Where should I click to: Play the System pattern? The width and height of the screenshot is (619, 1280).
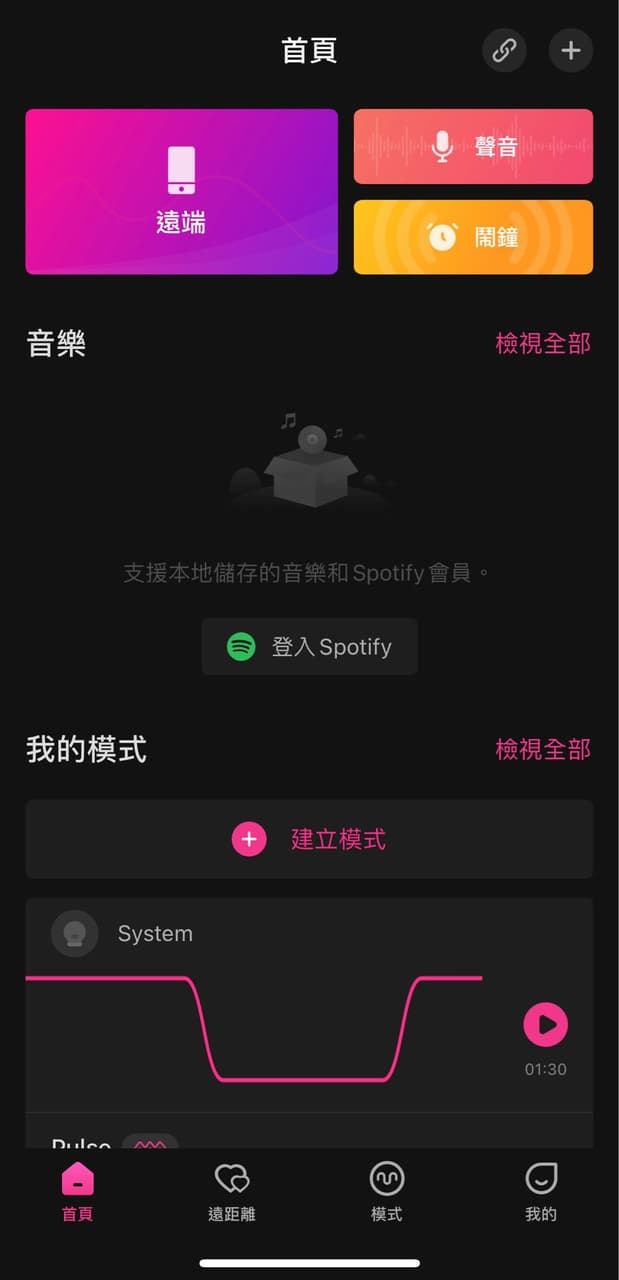coord(546,1024)
